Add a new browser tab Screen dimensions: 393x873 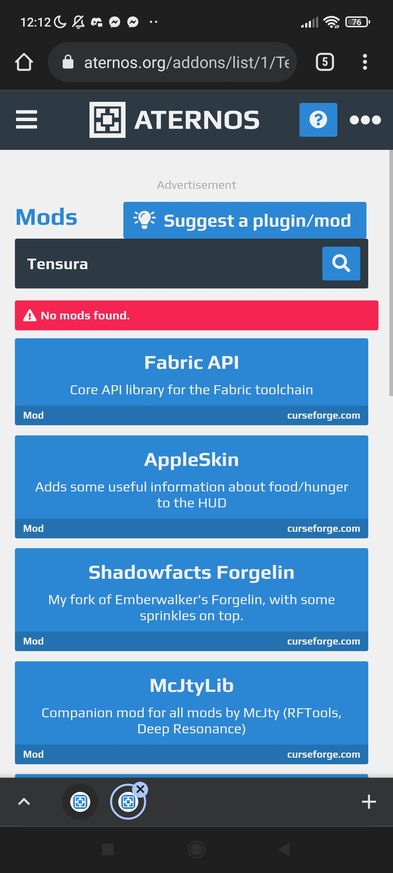point(369,802)
